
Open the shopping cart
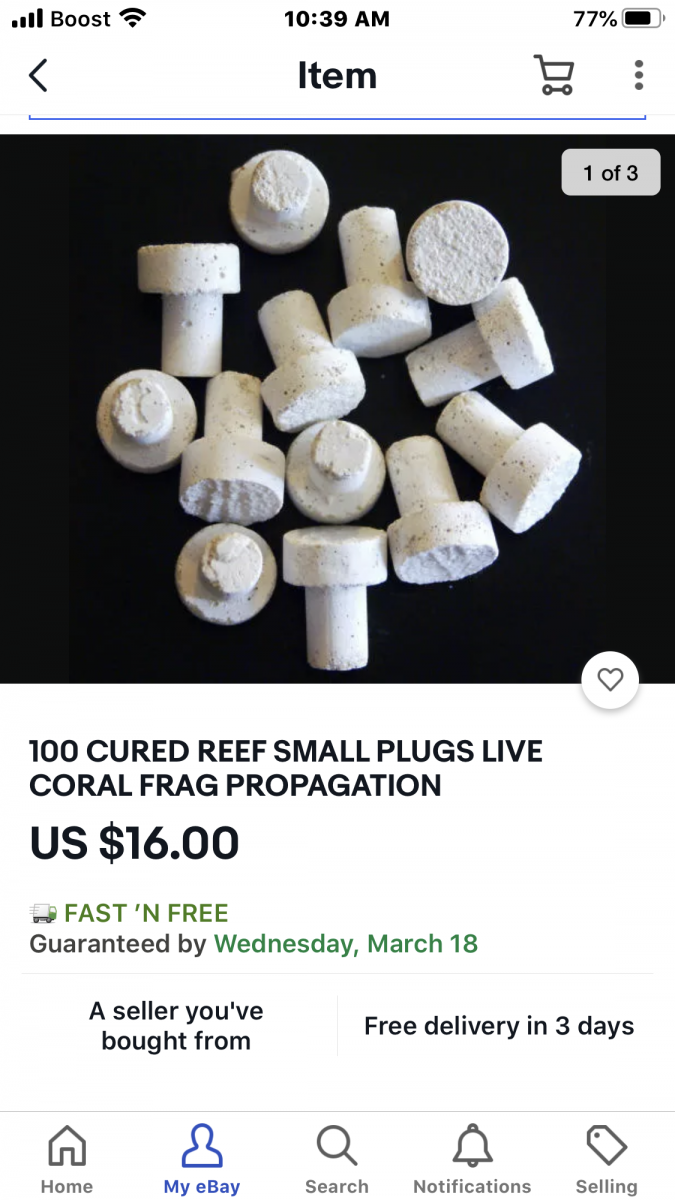(x=553, y=76)
